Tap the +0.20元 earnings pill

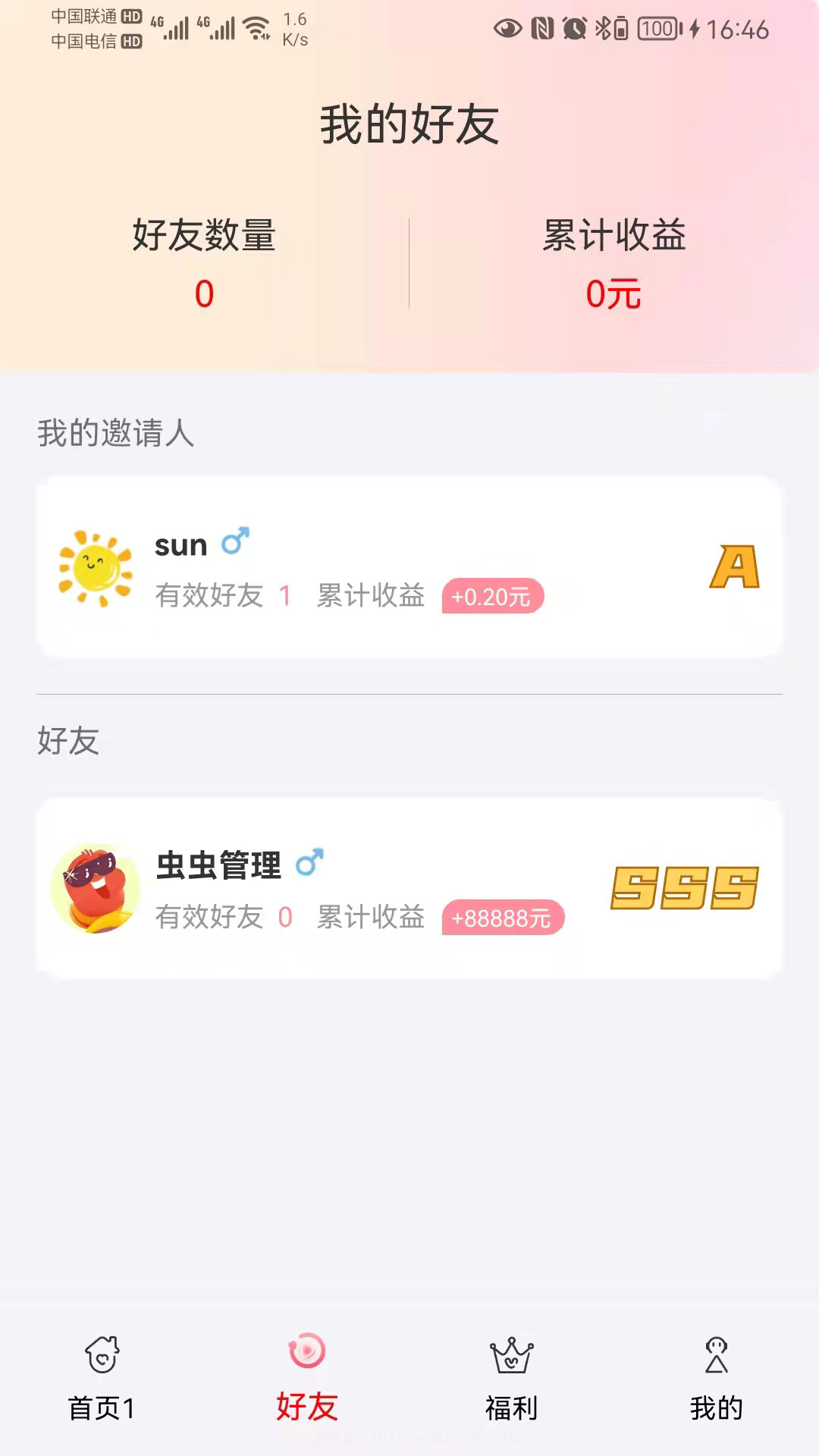click(x=491, y=597)
